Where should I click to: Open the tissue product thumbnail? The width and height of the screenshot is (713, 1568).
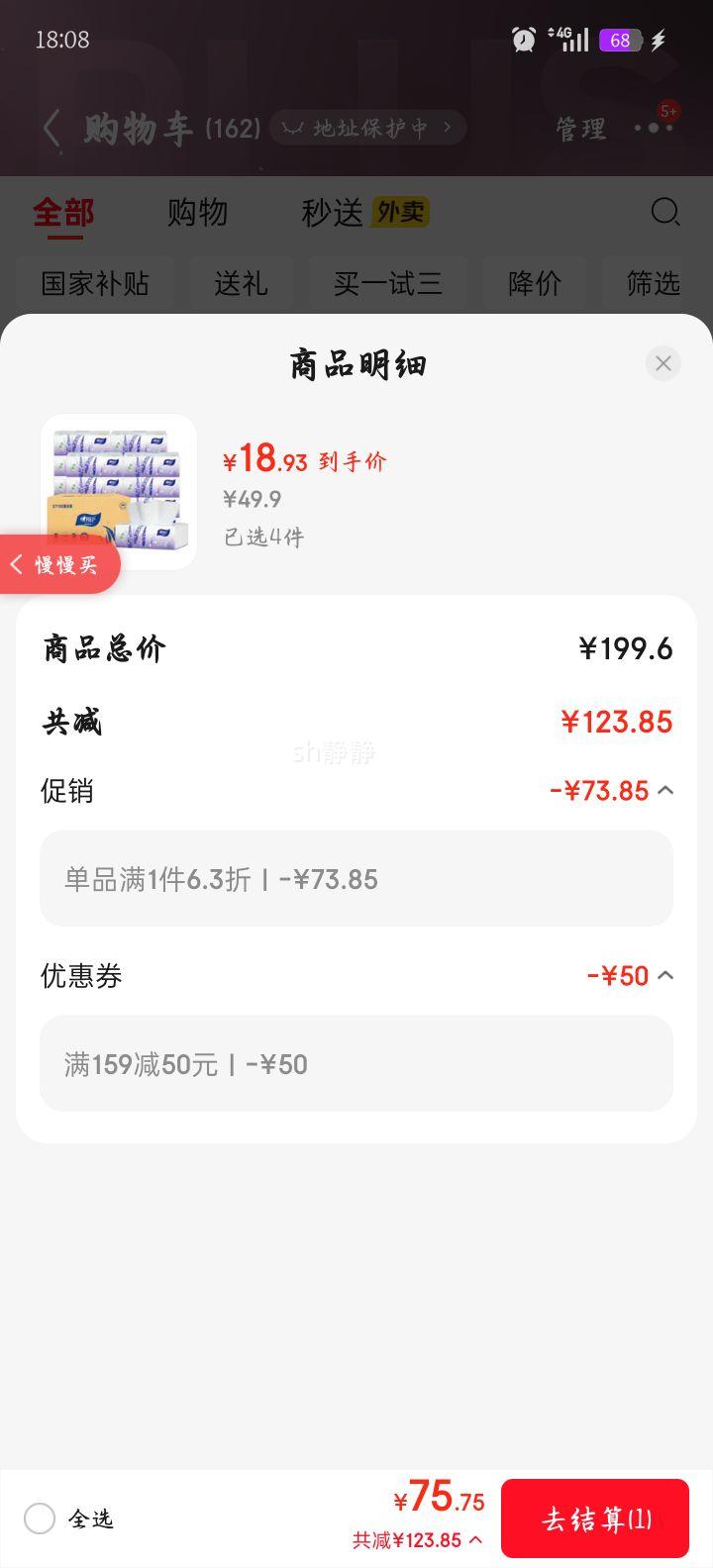tap(119, 492)
